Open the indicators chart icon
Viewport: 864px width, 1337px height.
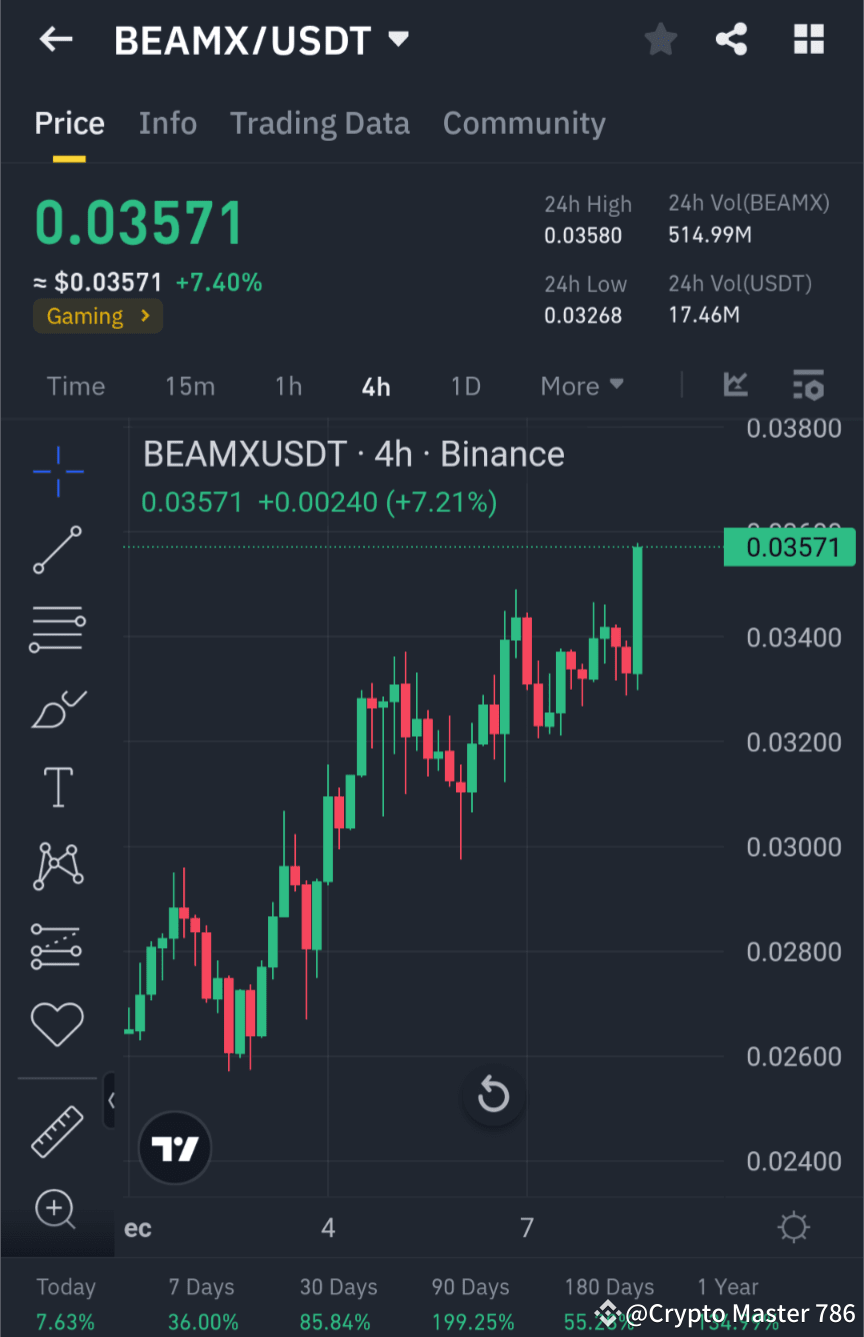[x=736, y=385]
